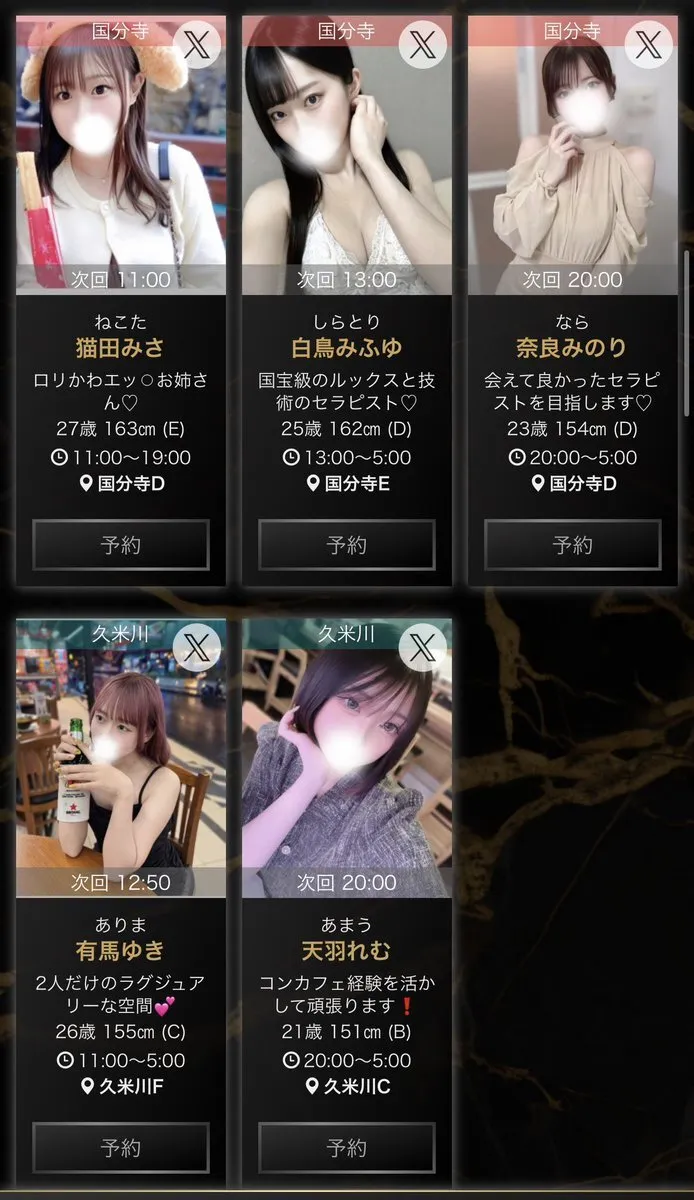
Task: Open the X link on 猫田みさ's card
Action: 197,45
